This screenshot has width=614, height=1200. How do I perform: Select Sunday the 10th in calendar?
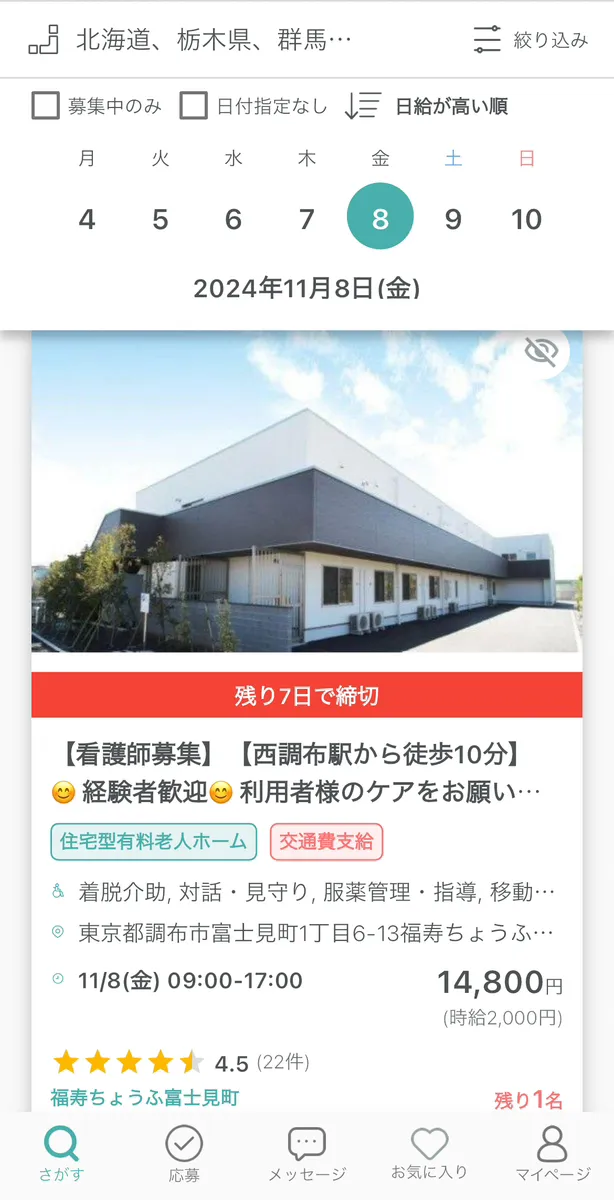(527, 219)
